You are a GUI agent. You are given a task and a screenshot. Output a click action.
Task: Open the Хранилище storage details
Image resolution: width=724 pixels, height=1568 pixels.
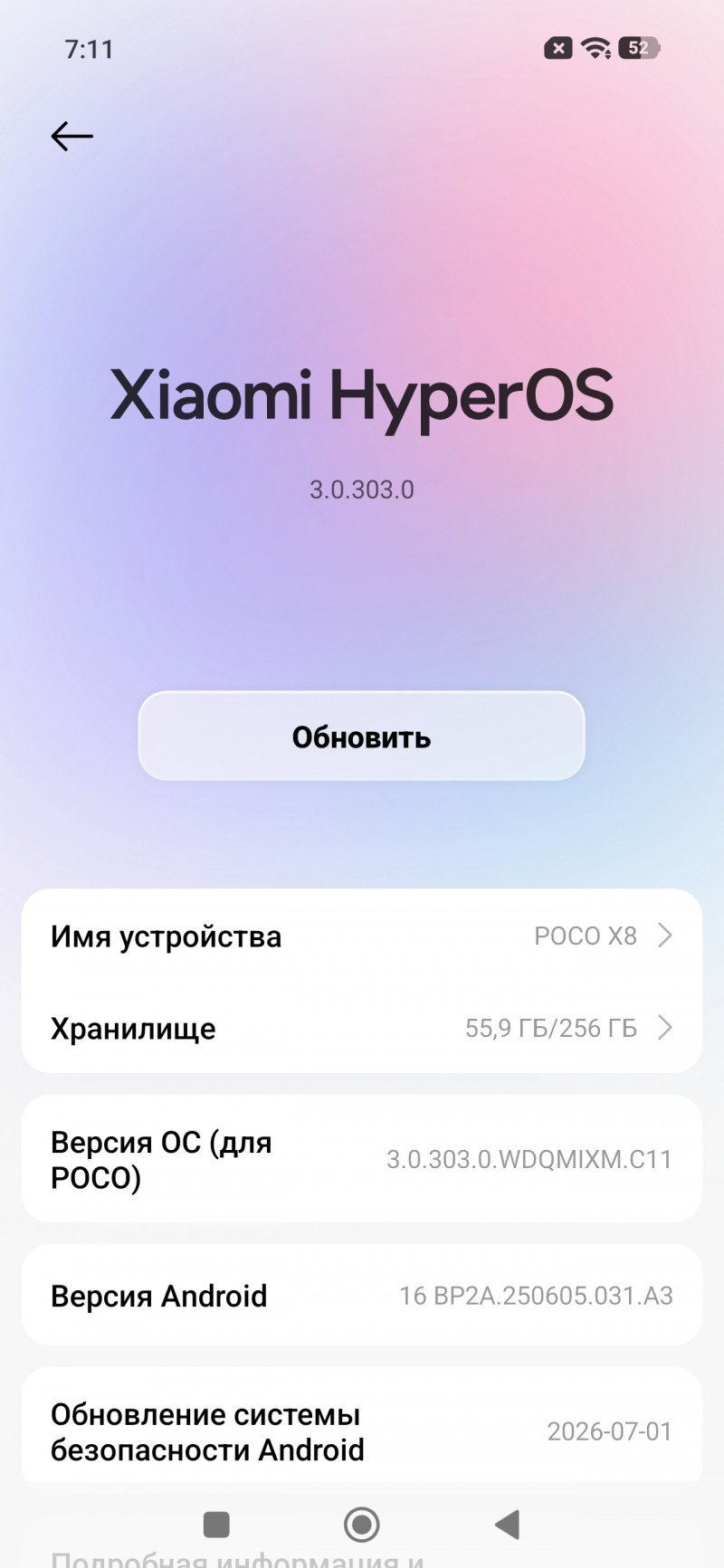[362, 1028]
